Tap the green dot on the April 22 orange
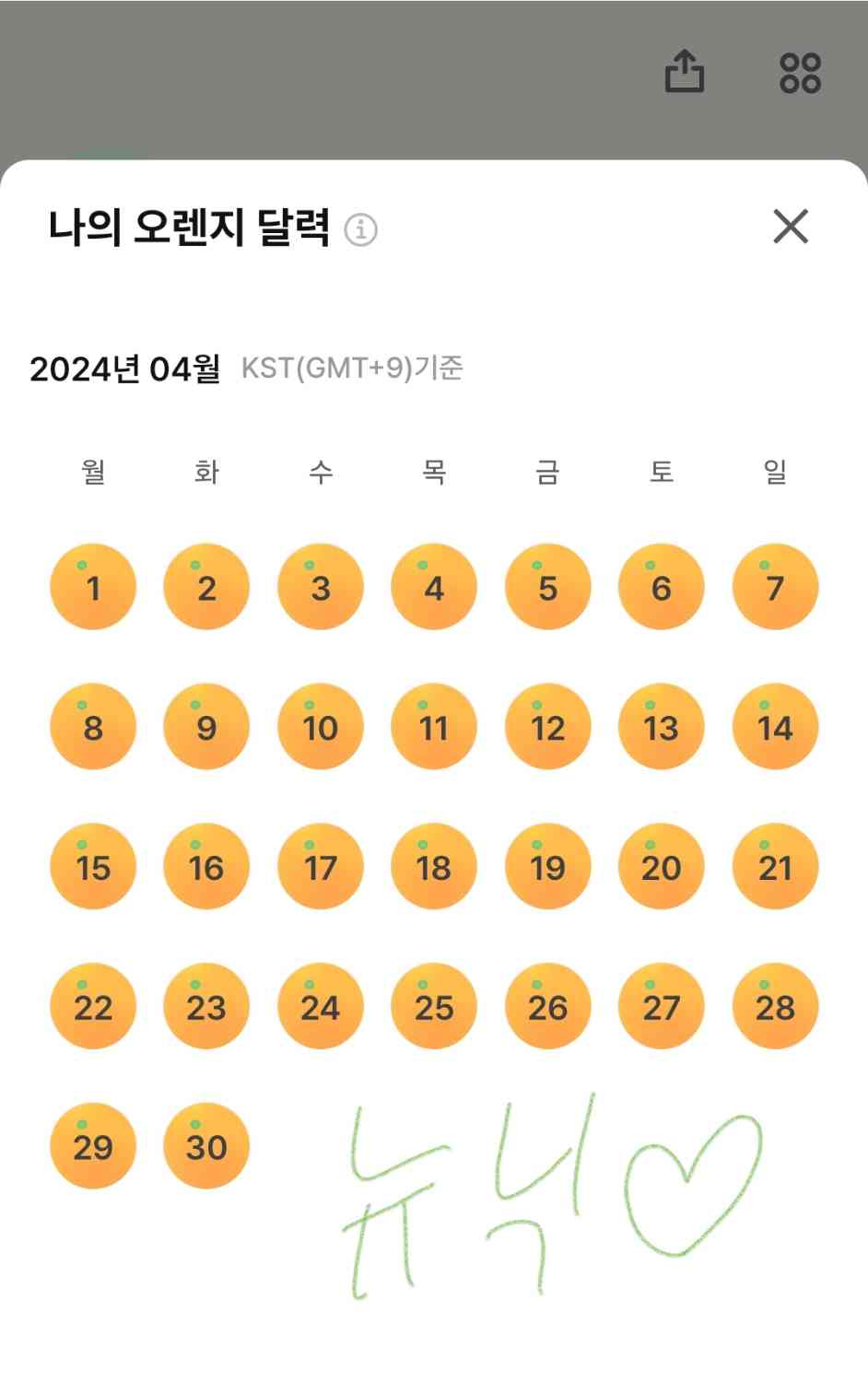 [81, 983]
